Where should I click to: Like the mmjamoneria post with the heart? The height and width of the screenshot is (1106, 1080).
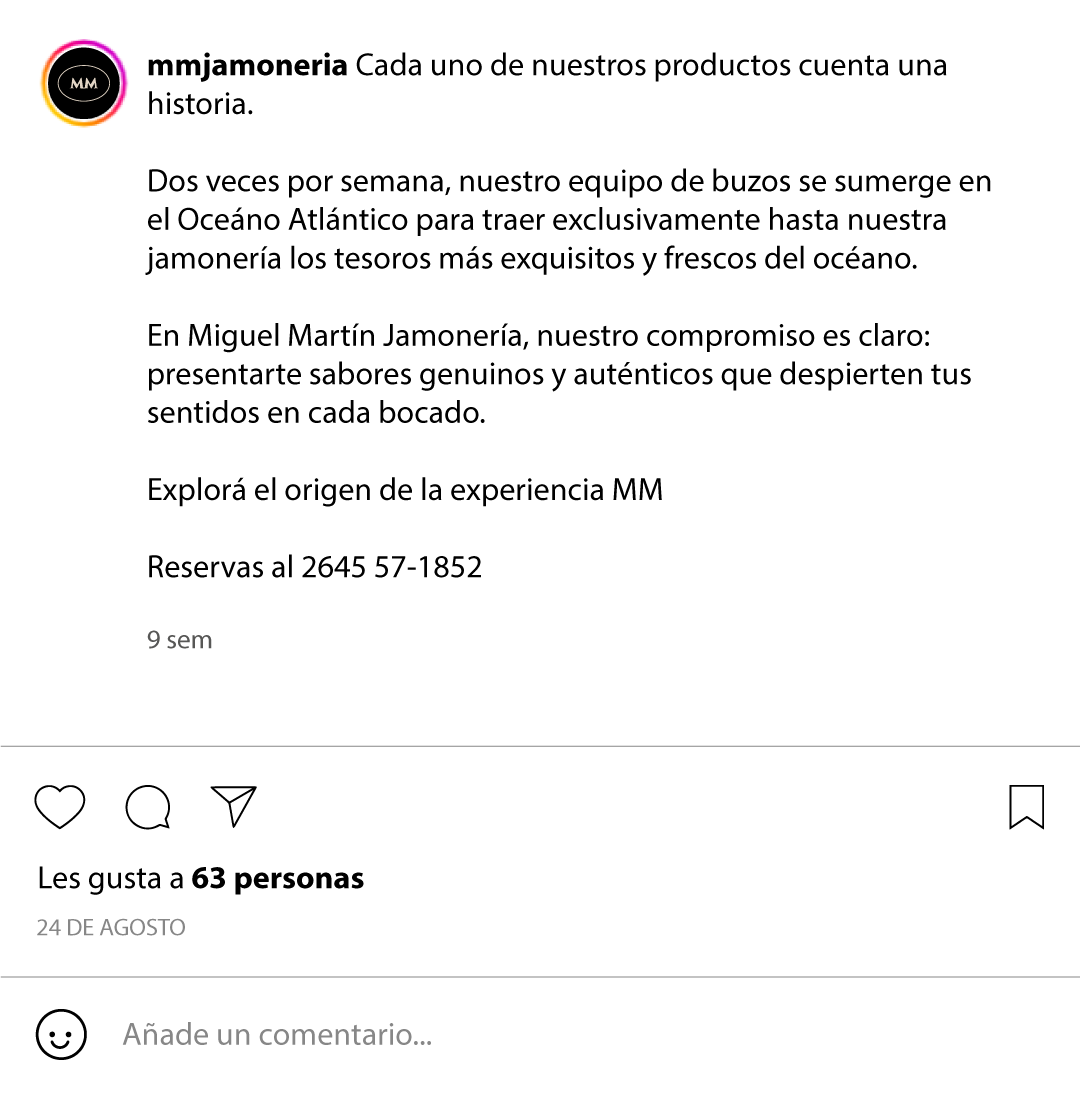[x=60, y=807]
